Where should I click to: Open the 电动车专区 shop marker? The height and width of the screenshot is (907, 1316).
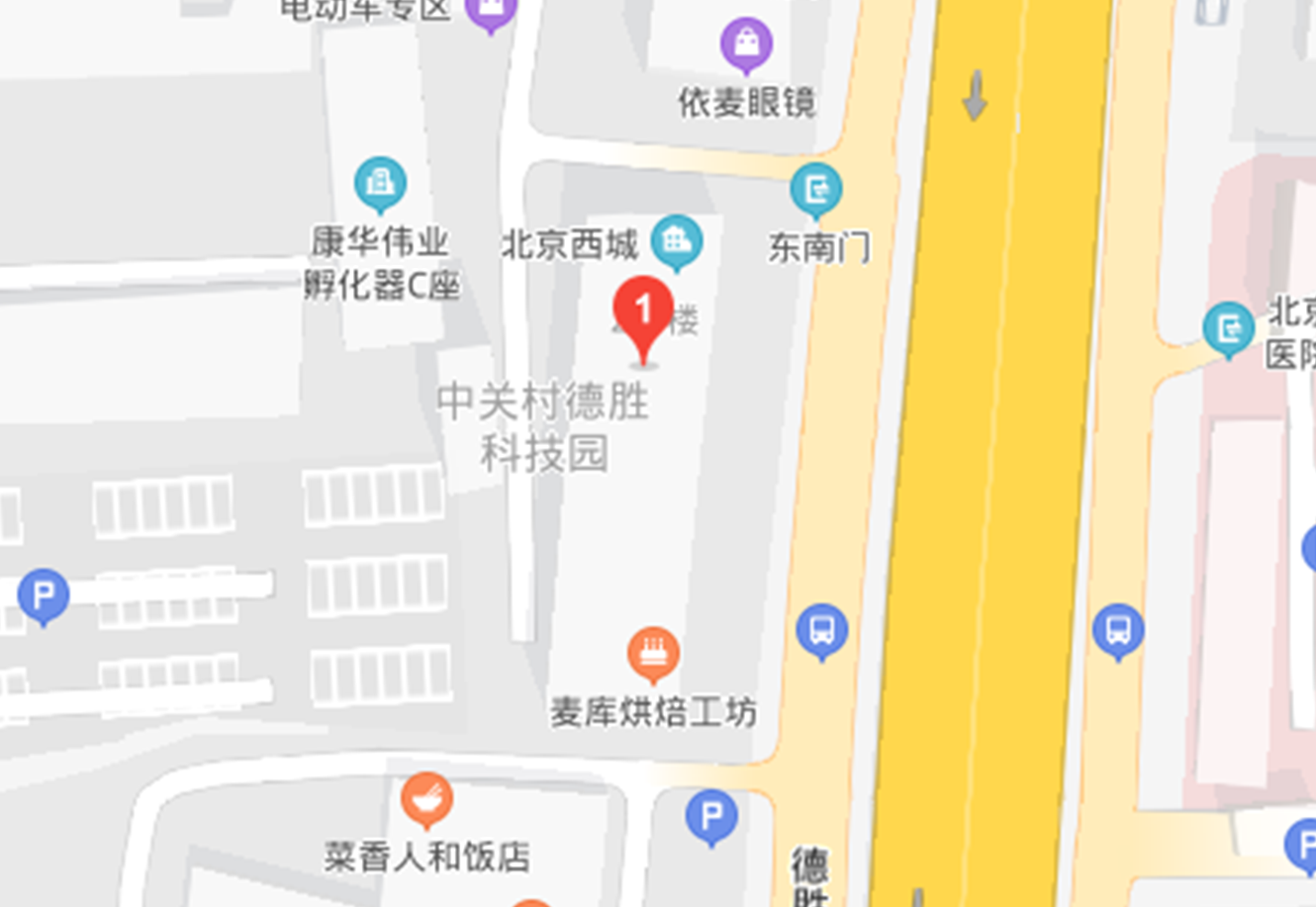tap(491, 12)
